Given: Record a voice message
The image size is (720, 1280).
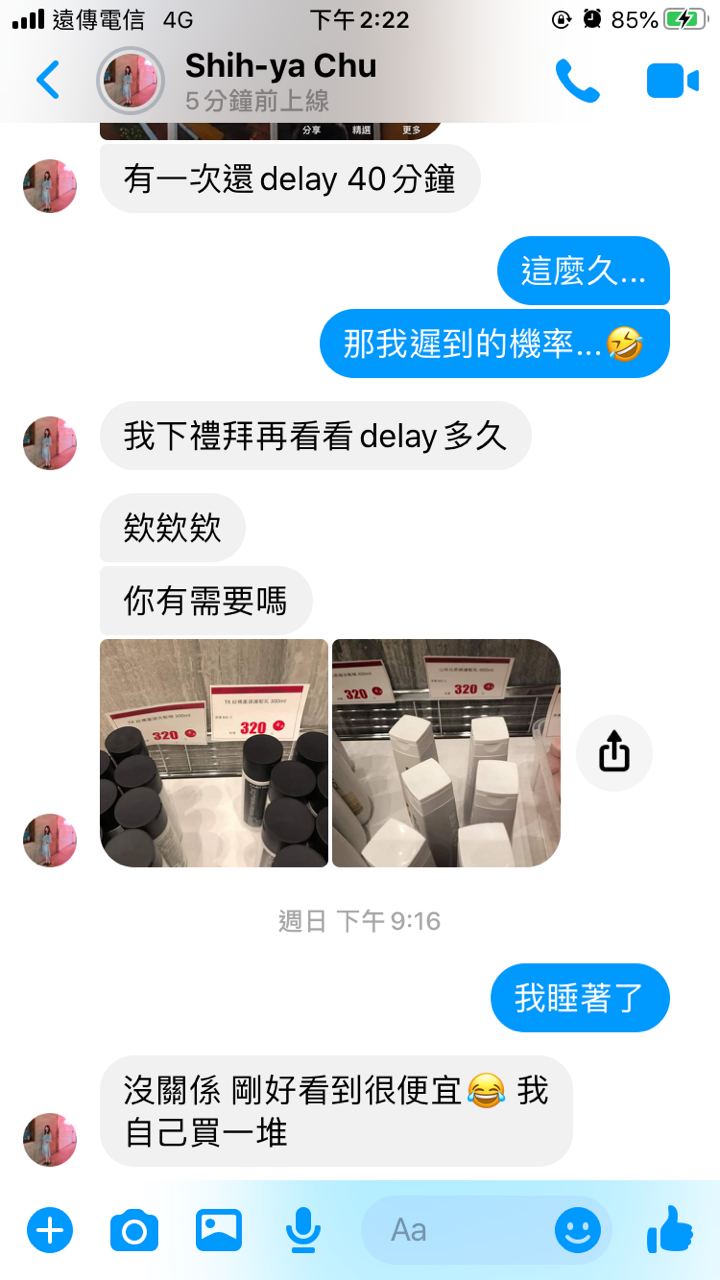Looking at the screenshot, I should [302, 1229].
